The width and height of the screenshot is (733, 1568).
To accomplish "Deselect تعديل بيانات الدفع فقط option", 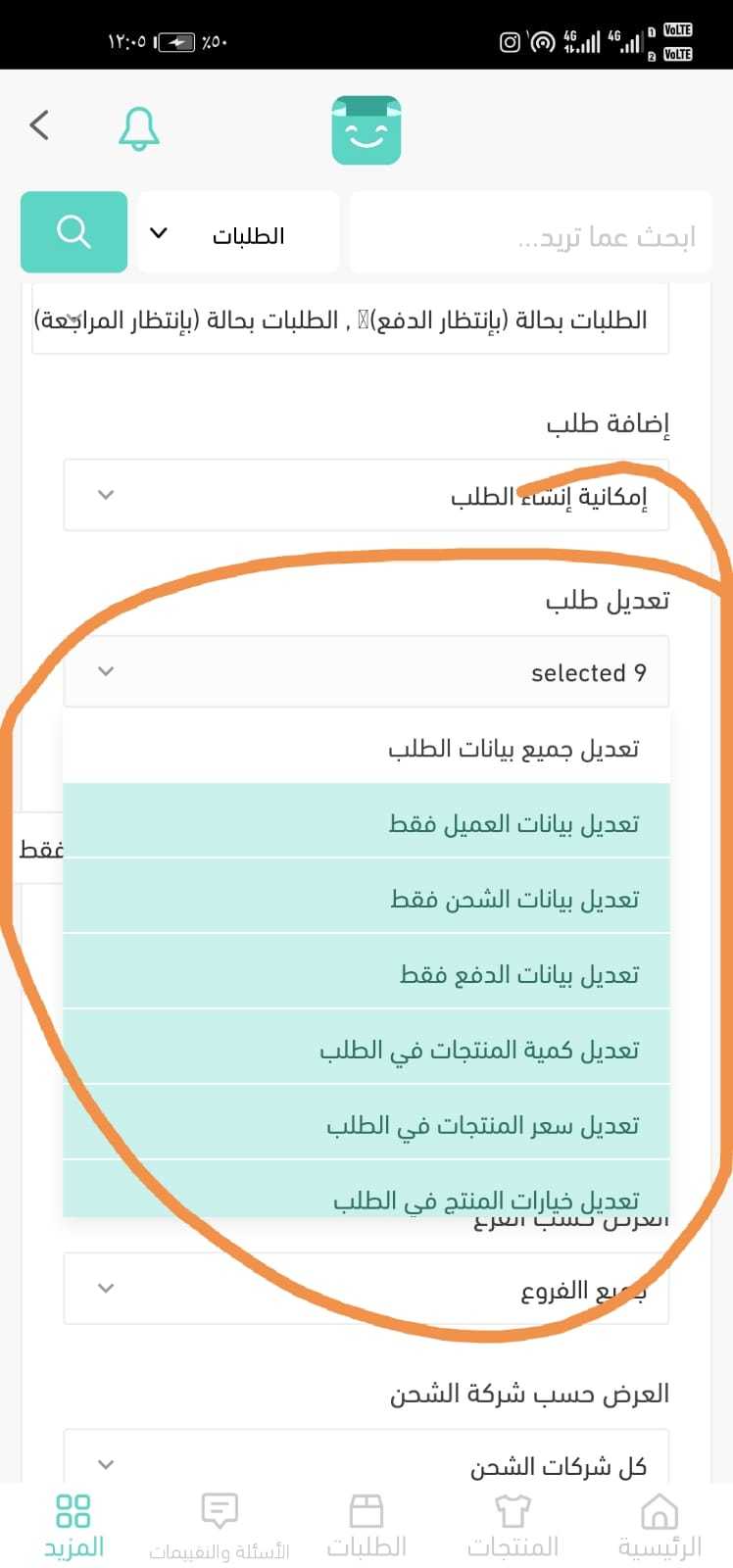I will tap(366, 974).
